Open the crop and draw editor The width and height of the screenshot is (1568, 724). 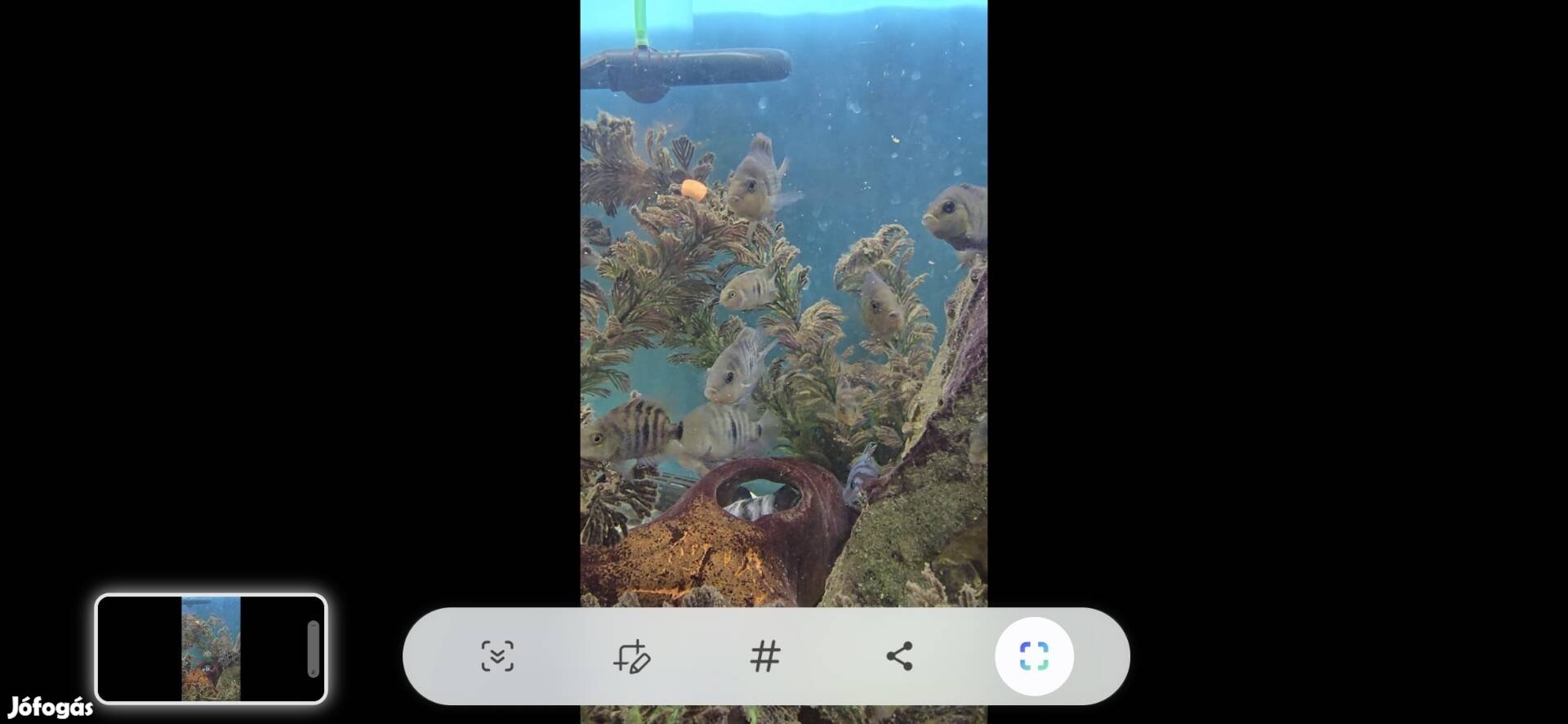pyautogui.click(x=631, y=656)
